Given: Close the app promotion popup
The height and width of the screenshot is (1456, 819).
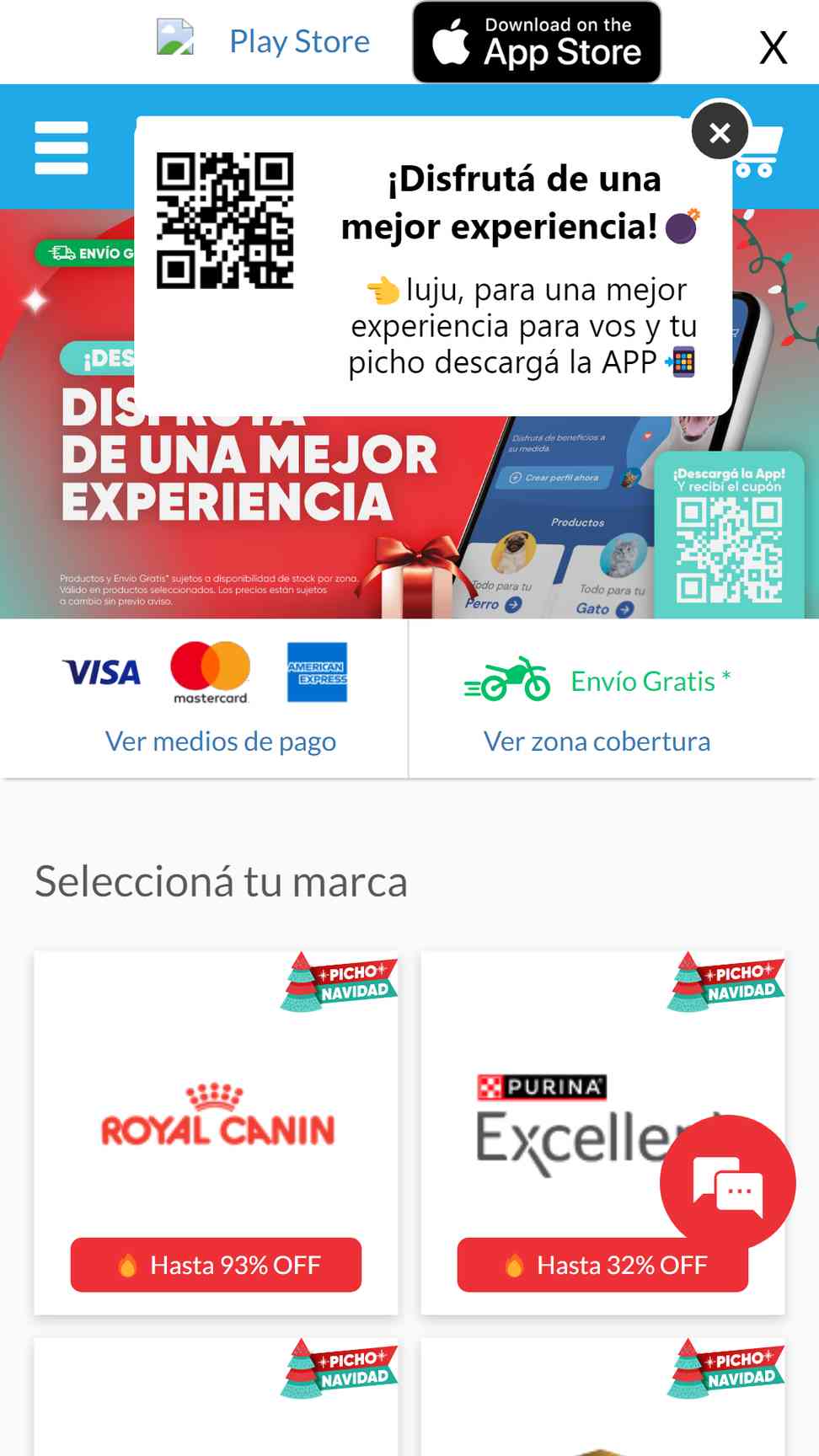Looking at the screenshot, I should pos(720,132).
